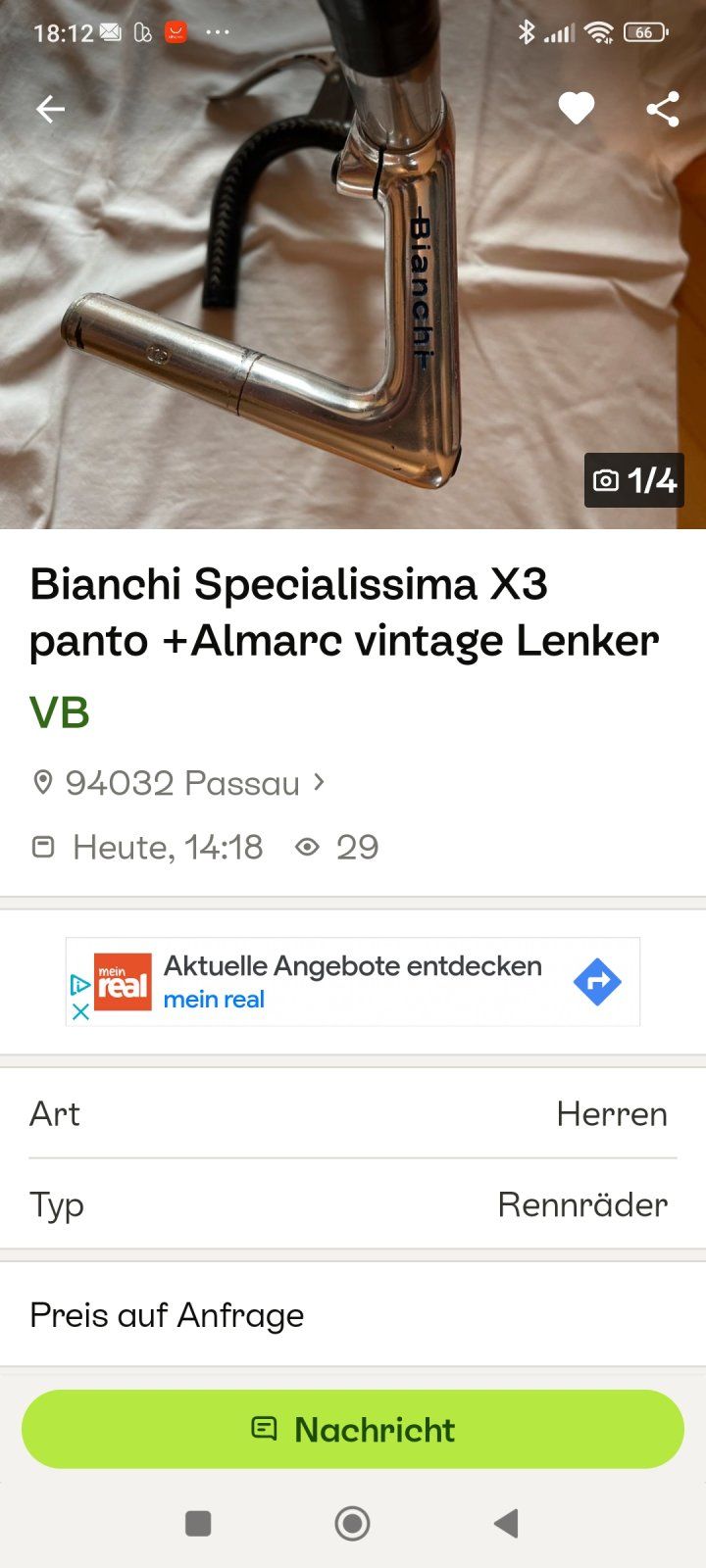The image size is (706, 1568).
Task: Open the 94032 Passau location
Action: click(x=181, y=783)
